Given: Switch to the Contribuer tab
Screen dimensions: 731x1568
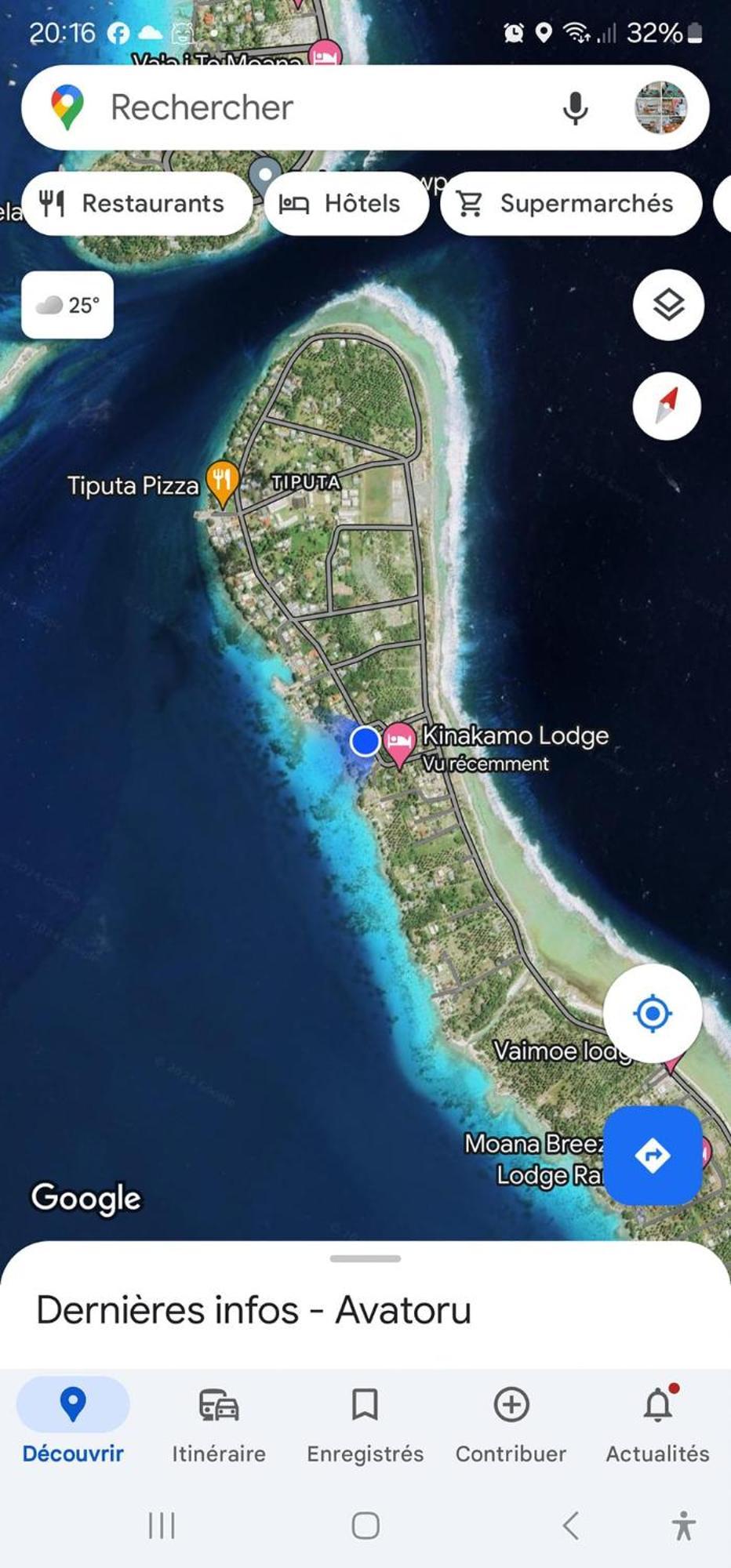Looking at the screenshot, I should click(x=511, y=1421).
